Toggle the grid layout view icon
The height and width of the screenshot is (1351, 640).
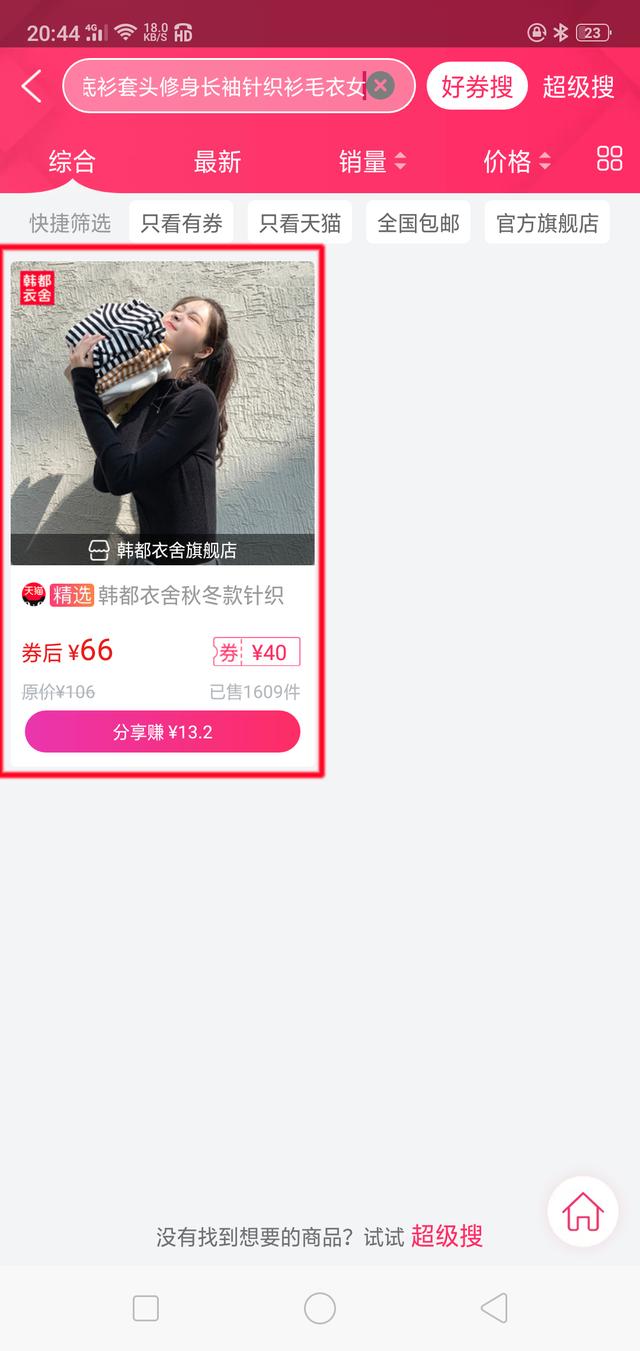[609, 159]
